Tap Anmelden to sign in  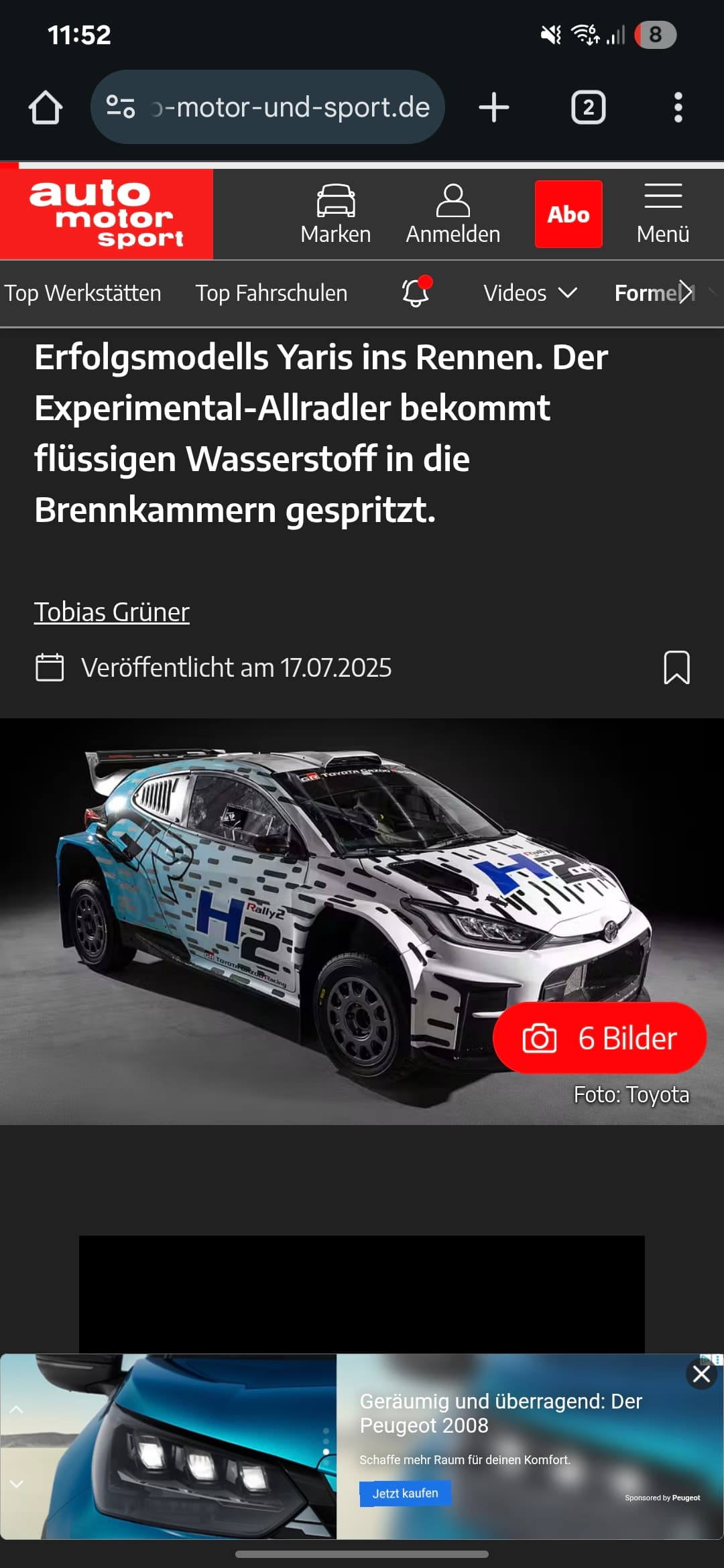(x=453, y=214)
